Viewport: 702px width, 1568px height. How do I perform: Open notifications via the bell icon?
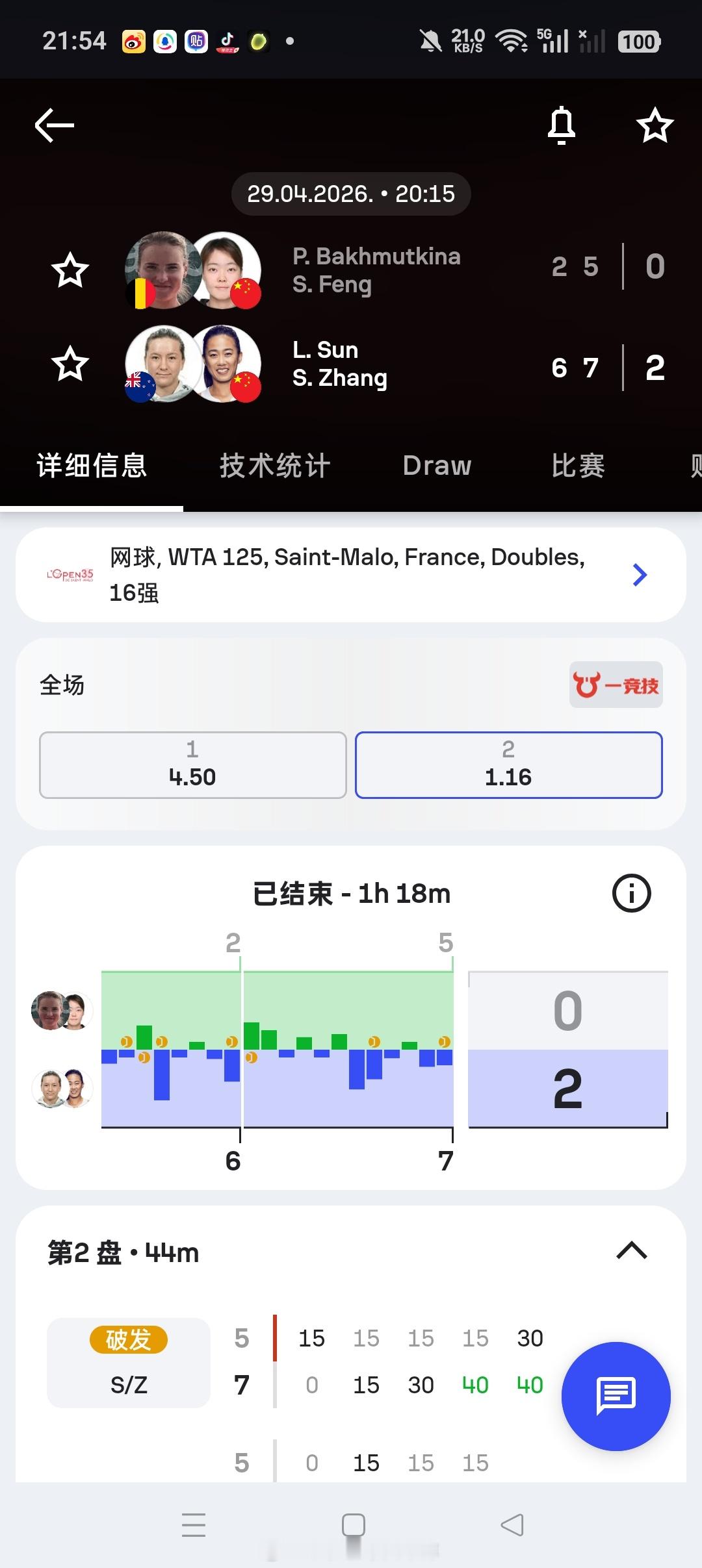tap(560, 125)
